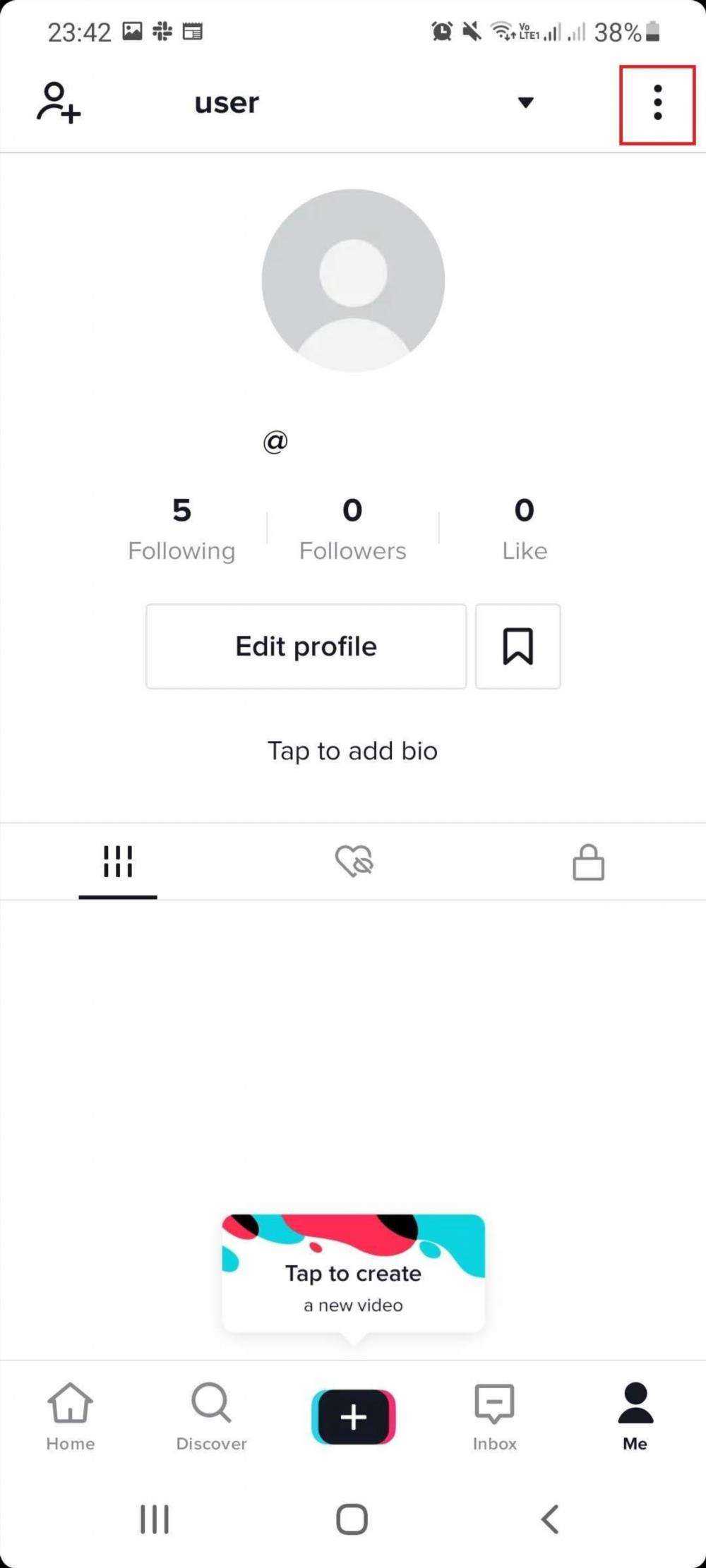Image resolution: width=706 pixels, height=1568 pixels.
Task: View the Following list
Action: [x=181, y=529]
